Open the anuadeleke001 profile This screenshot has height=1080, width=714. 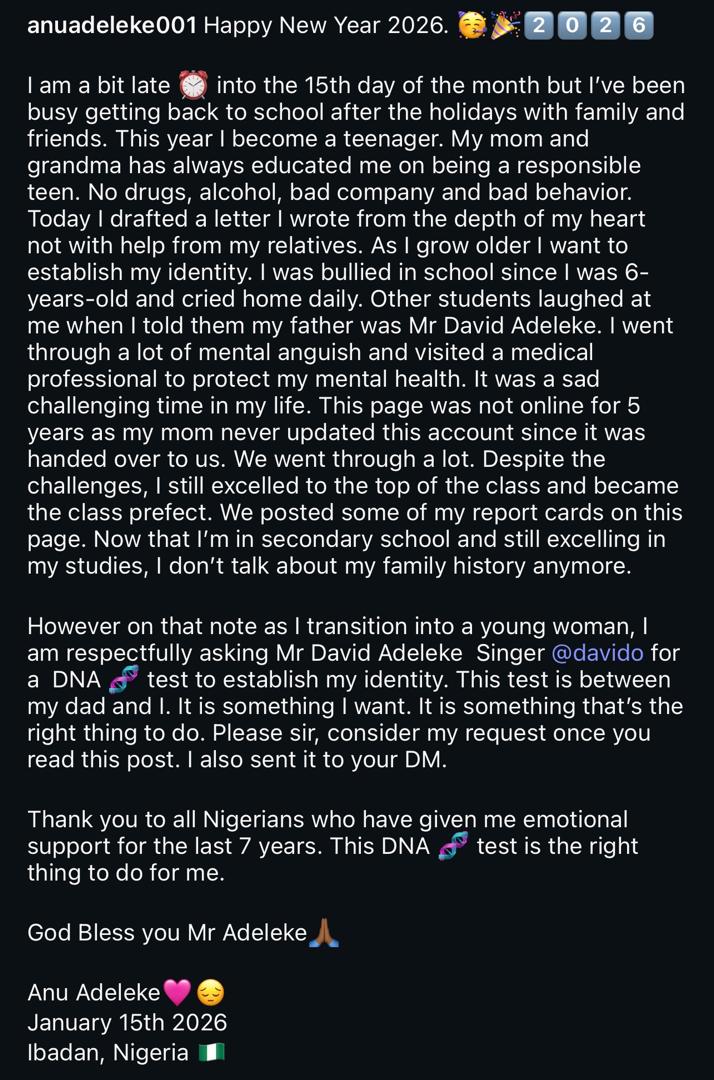(111, 26)
